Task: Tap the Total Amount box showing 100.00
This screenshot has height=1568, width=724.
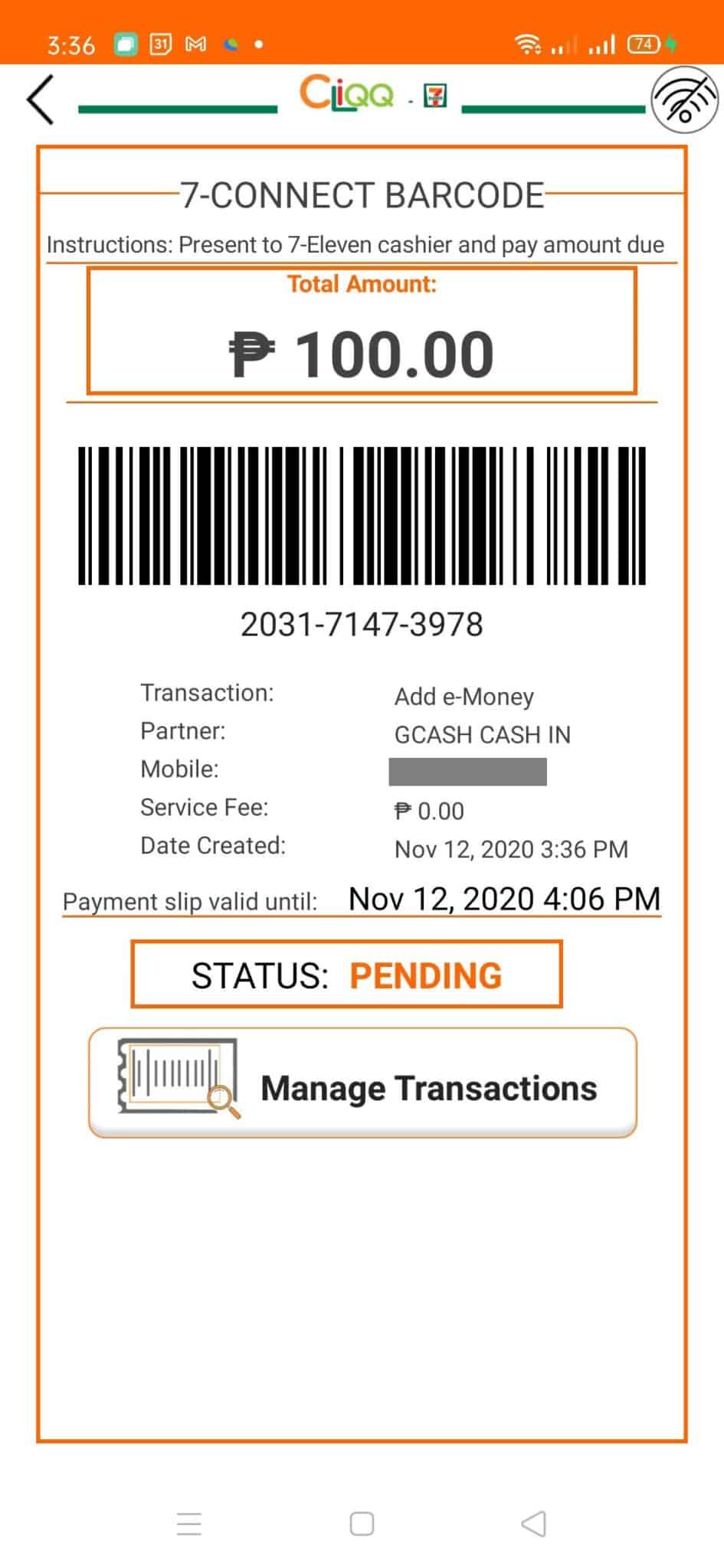Action: click(x=362, y=329)
